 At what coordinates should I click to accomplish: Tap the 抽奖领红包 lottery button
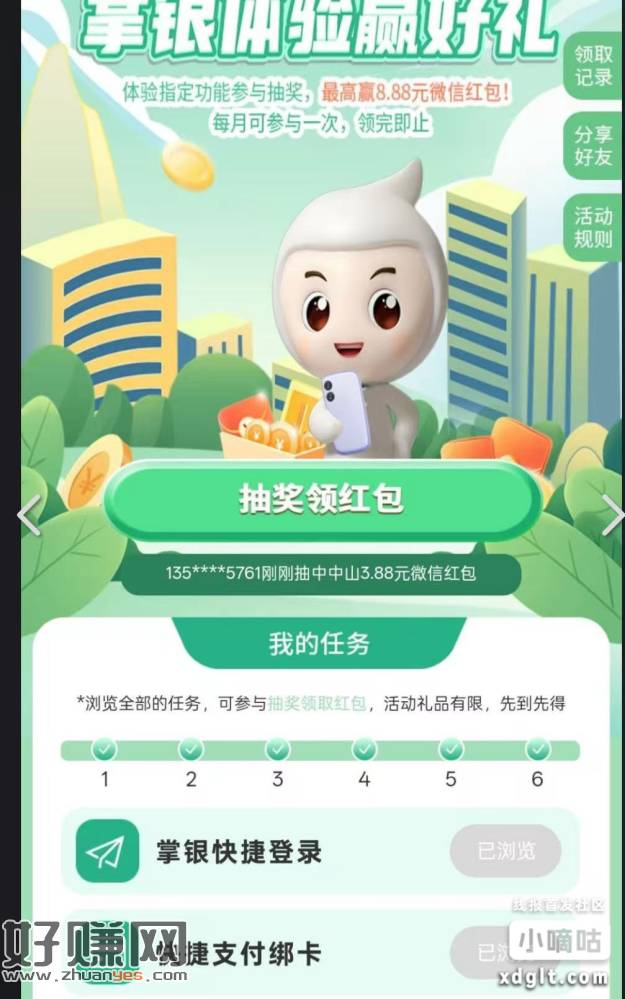click(322, 500)
